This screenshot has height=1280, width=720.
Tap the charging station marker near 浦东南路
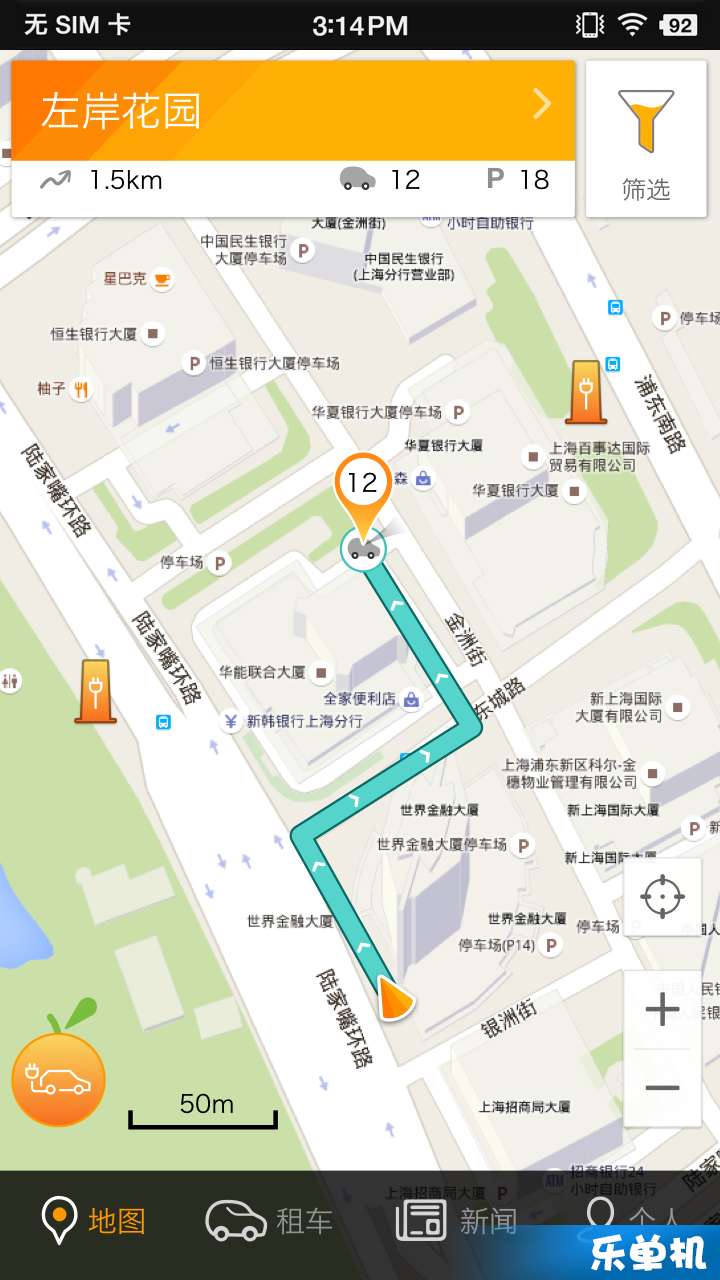[x=585, y=391]
